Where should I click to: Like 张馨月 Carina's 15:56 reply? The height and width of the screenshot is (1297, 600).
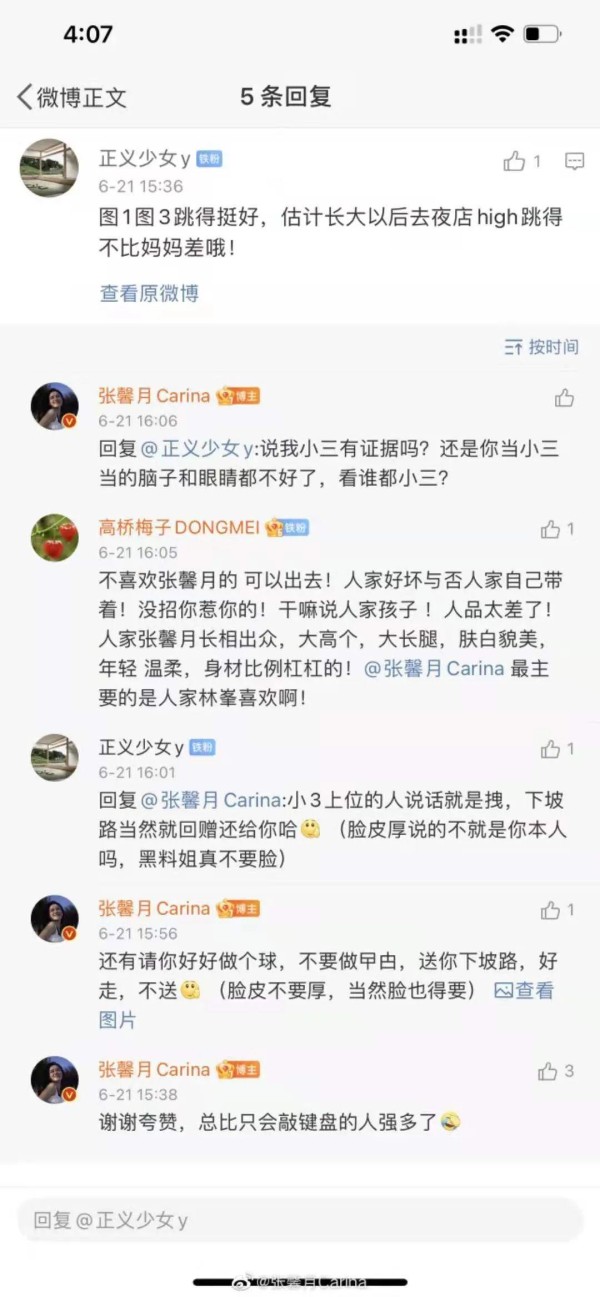point(557,910)
